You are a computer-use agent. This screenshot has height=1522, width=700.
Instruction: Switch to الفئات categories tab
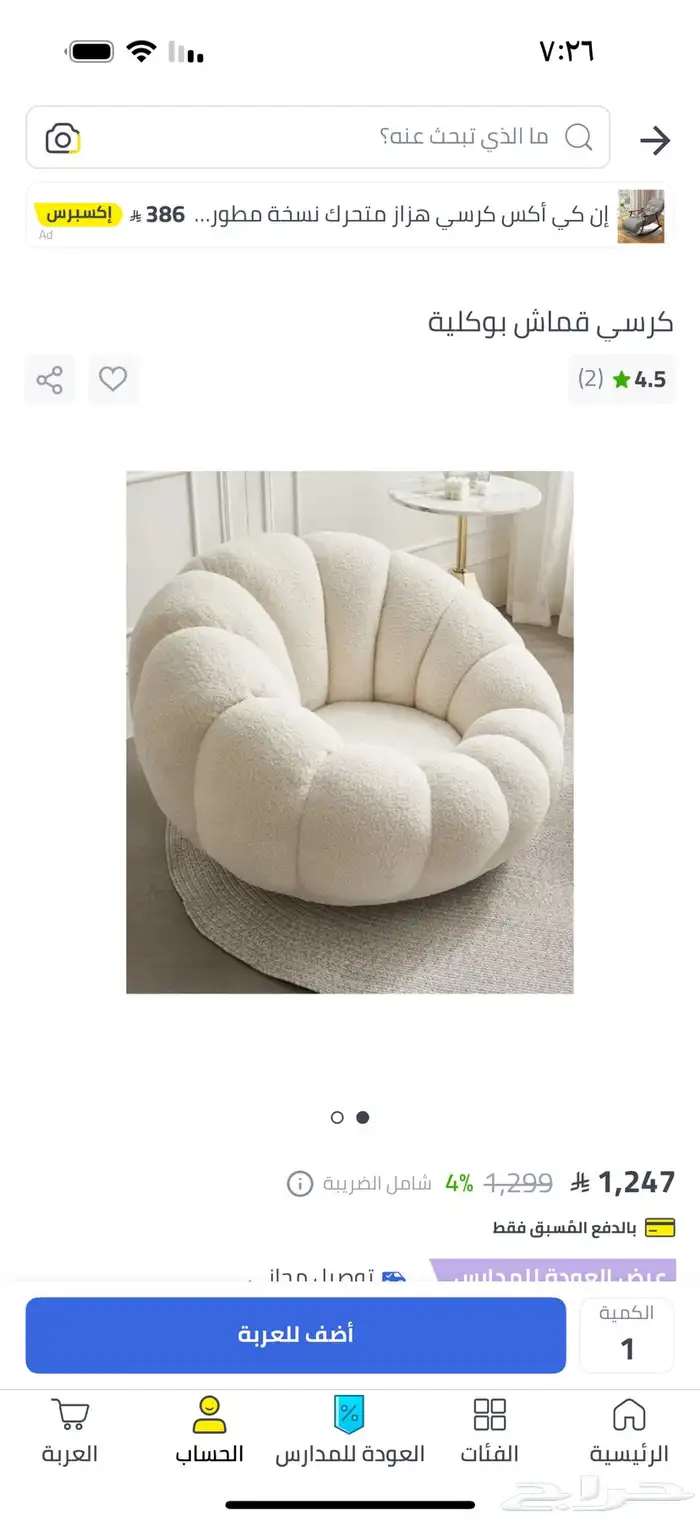[490, 1431]
